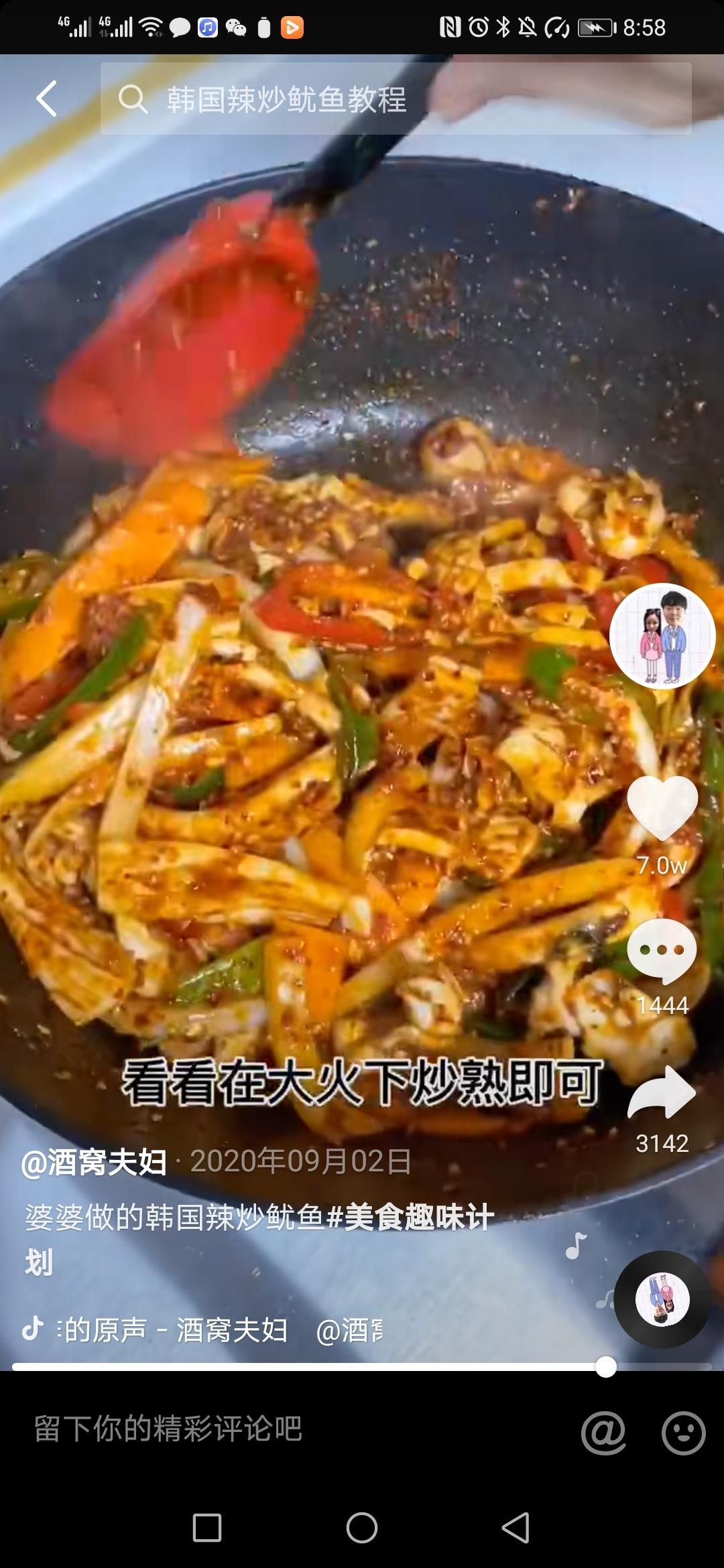Visit the @酒窝夫妇 profile name

click(95, 1163)
